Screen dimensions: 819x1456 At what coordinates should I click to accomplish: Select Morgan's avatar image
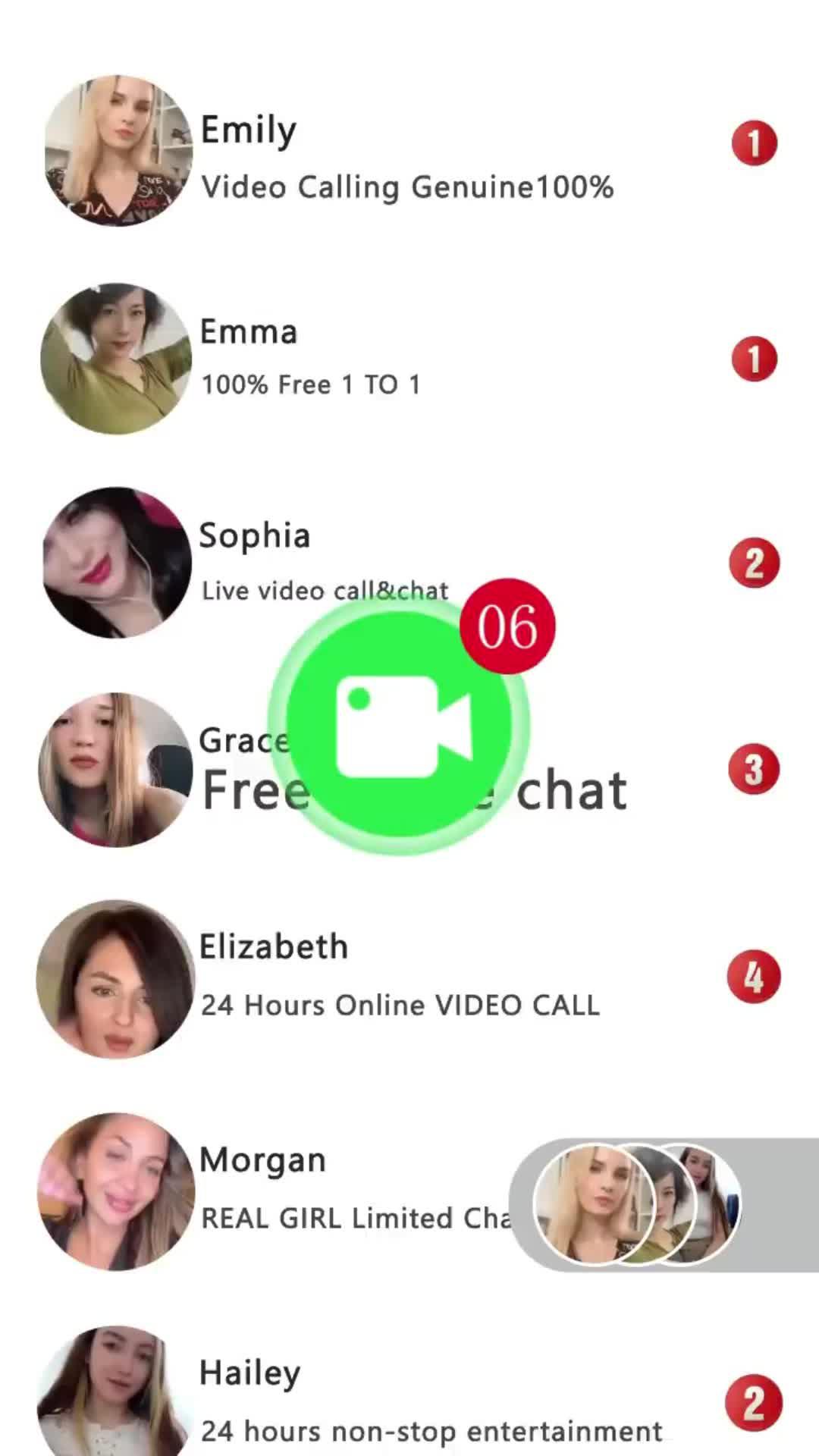[x=115, y=1191]
